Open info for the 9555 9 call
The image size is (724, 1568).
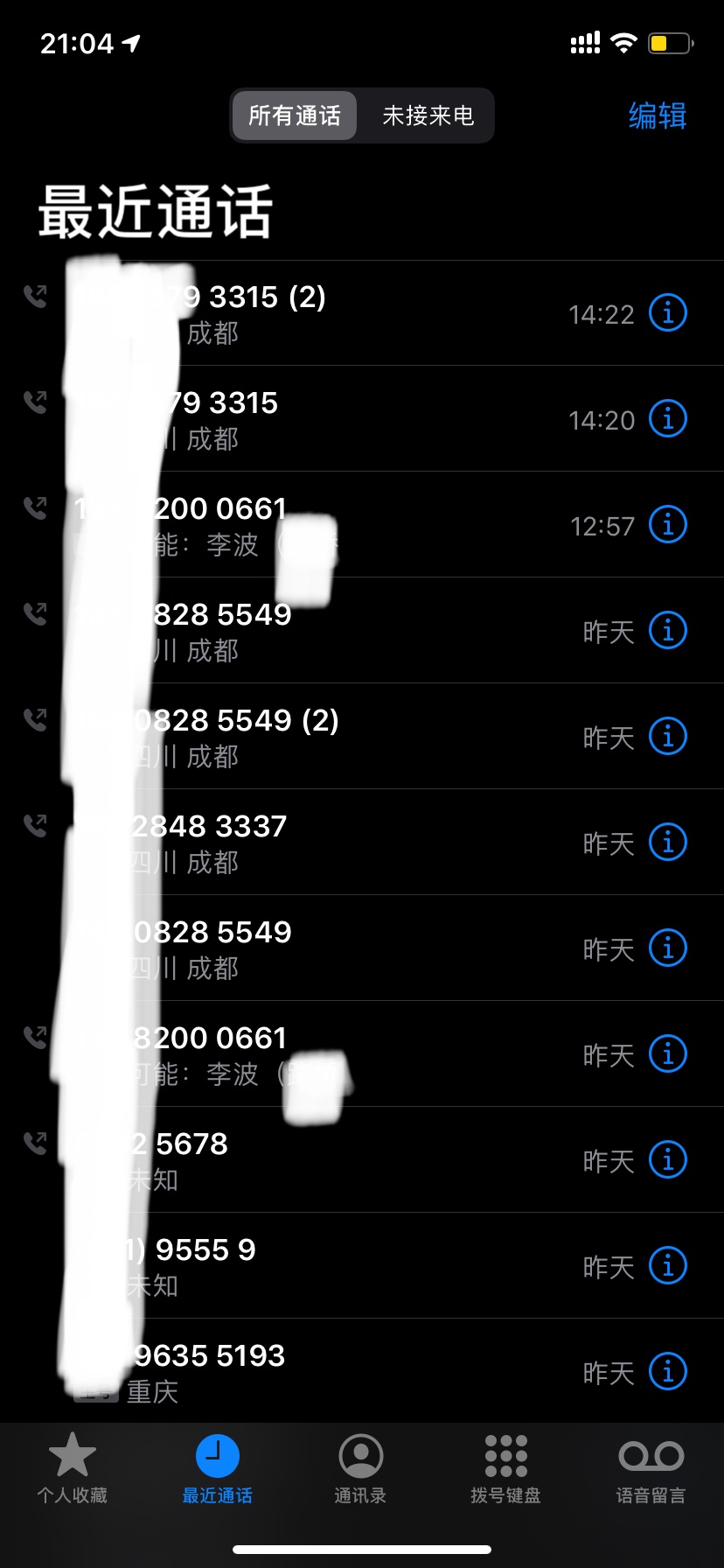667,1265
